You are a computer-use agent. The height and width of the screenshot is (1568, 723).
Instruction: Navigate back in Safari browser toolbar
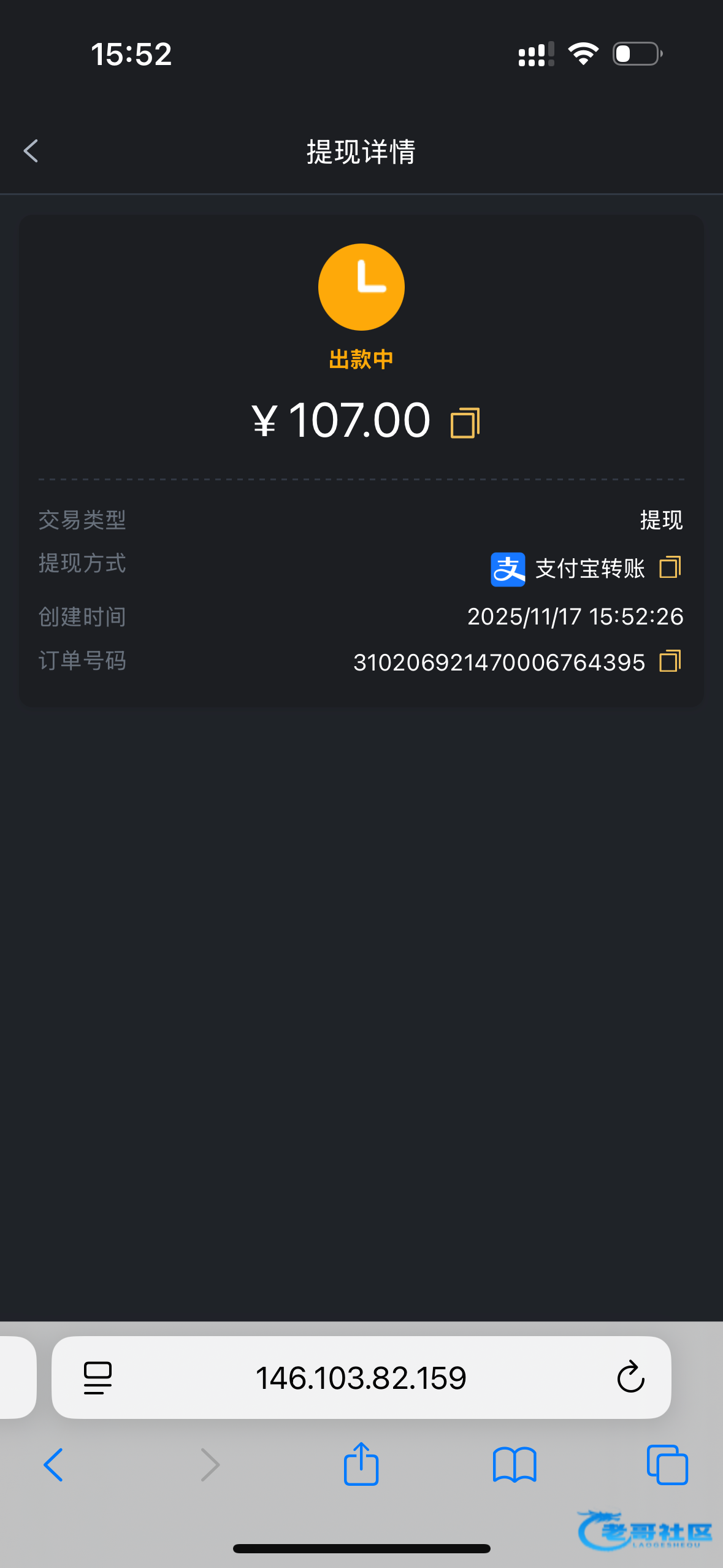pyautogui.click(x=54, y=1465)
